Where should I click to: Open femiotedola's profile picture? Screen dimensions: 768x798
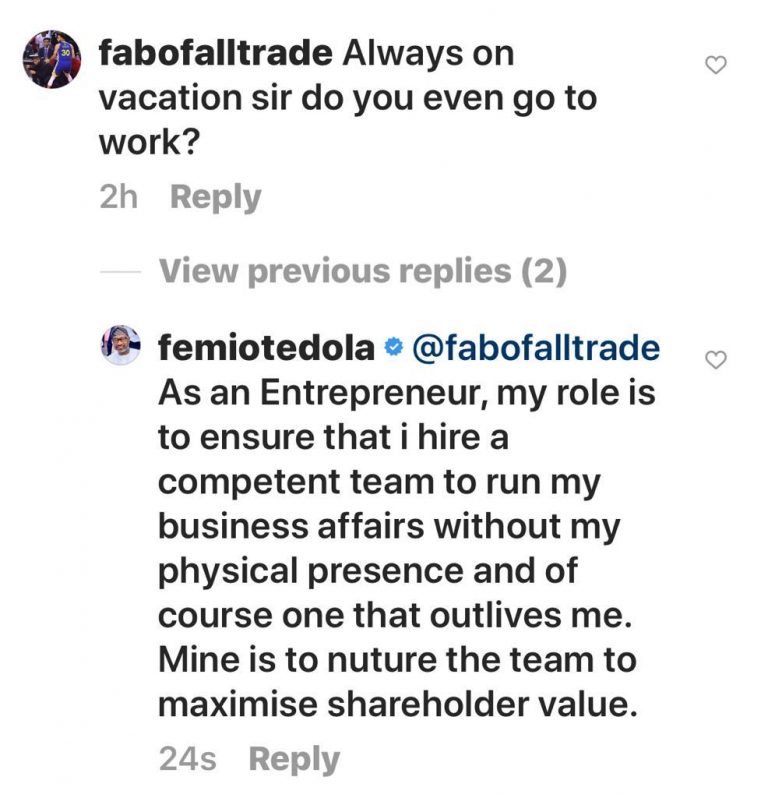[x=121, y=346]
